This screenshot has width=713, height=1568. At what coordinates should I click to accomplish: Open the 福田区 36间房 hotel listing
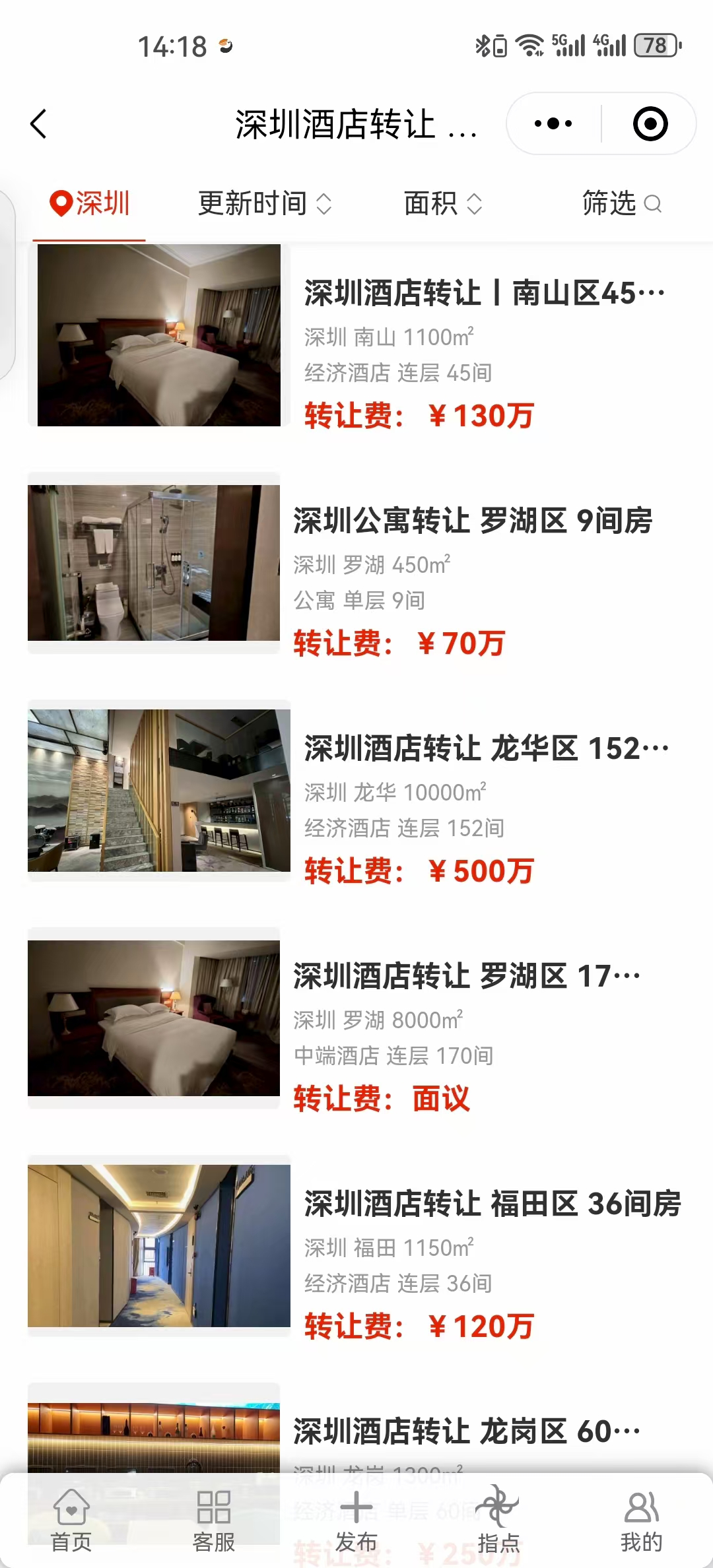tap(492, 1204)
